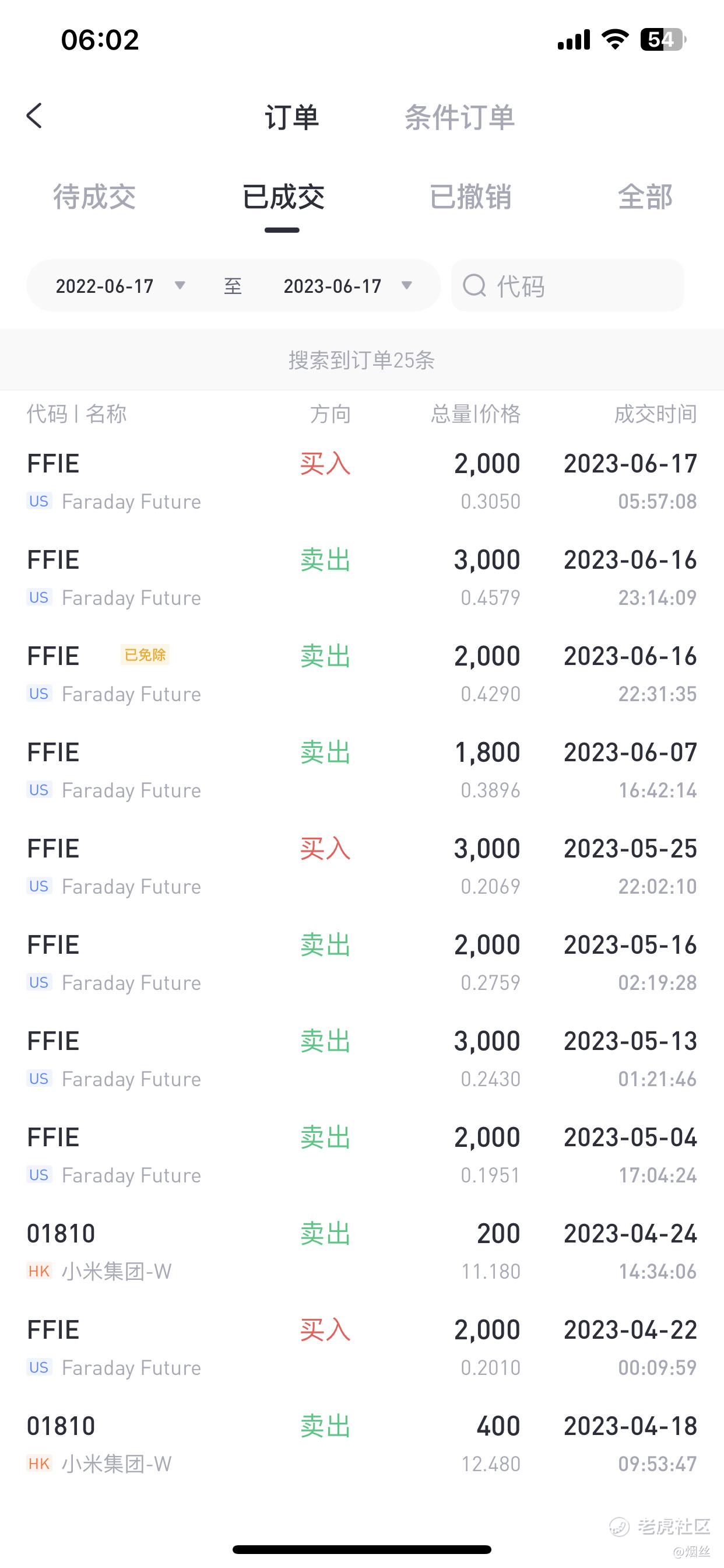Switch to the 条件订单 tab
Image resolution: width=724 pixels, height=1568 pixels.
tap(460, 117)
